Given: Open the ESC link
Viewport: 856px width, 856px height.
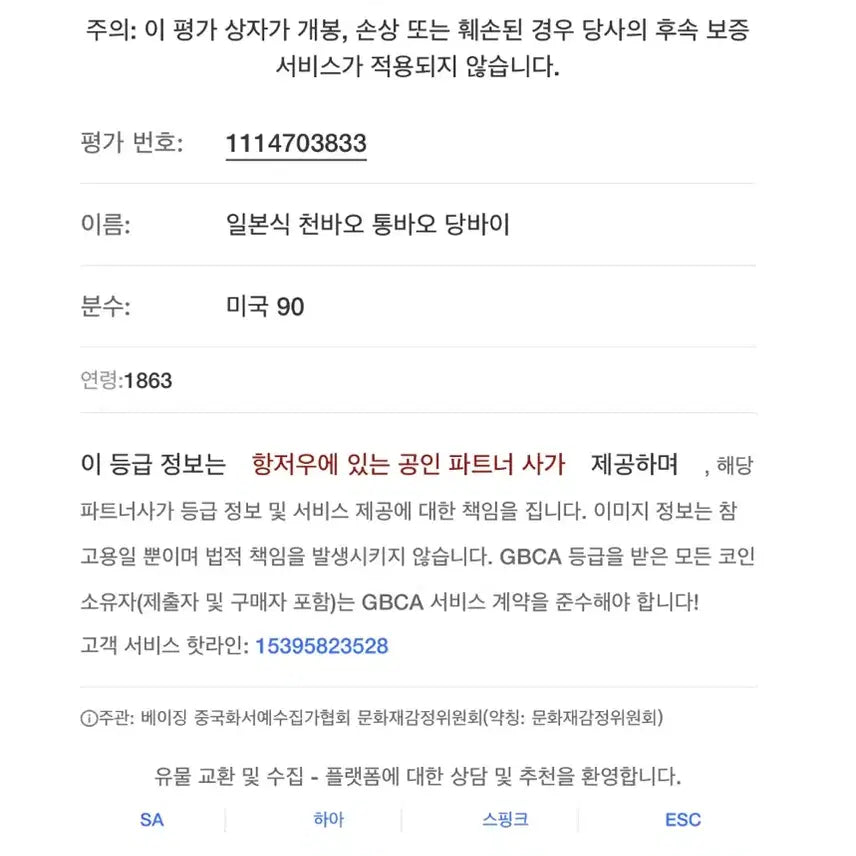Looking at the screenshot, I should [x=682, y=820].
